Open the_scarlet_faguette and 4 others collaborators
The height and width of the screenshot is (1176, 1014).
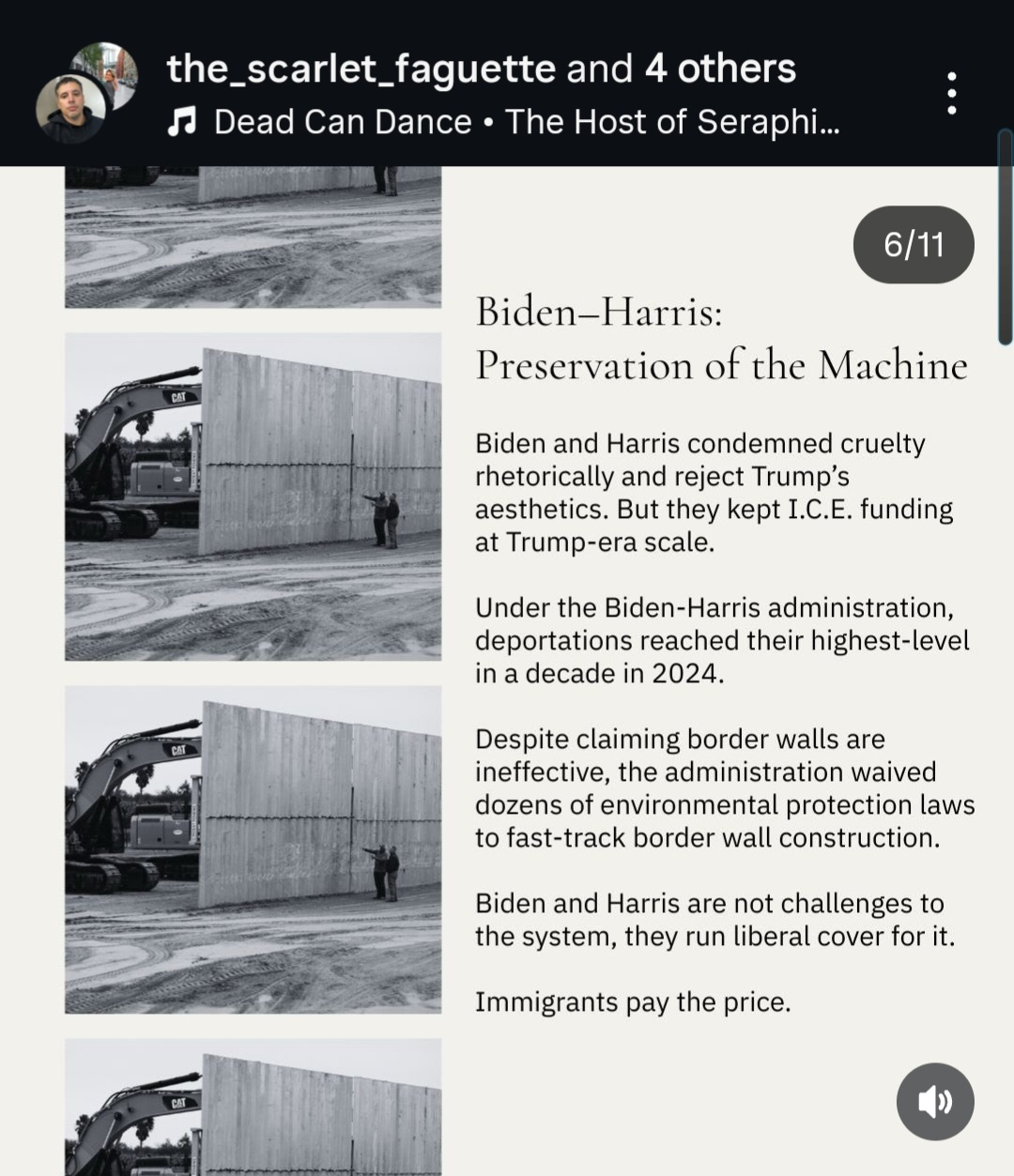click(481, 69)
